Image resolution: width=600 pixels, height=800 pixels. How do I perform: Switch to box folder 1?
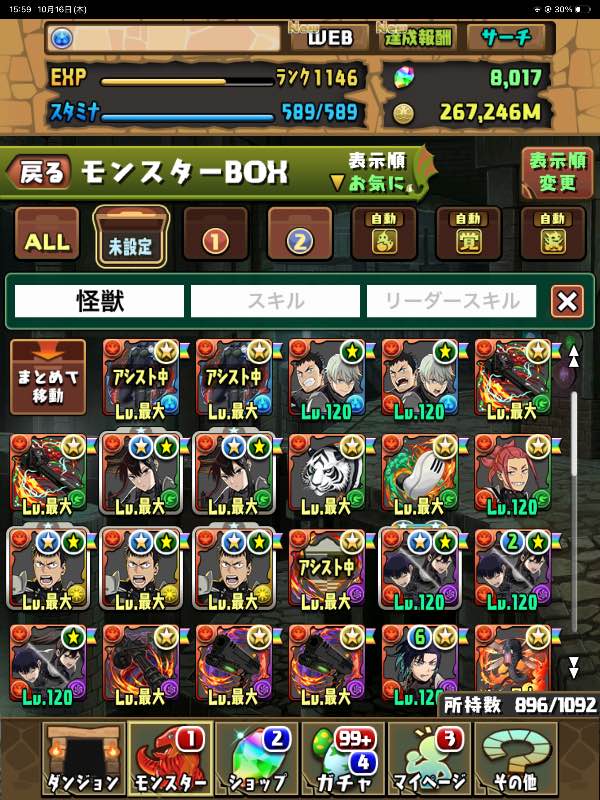[216, 240]
